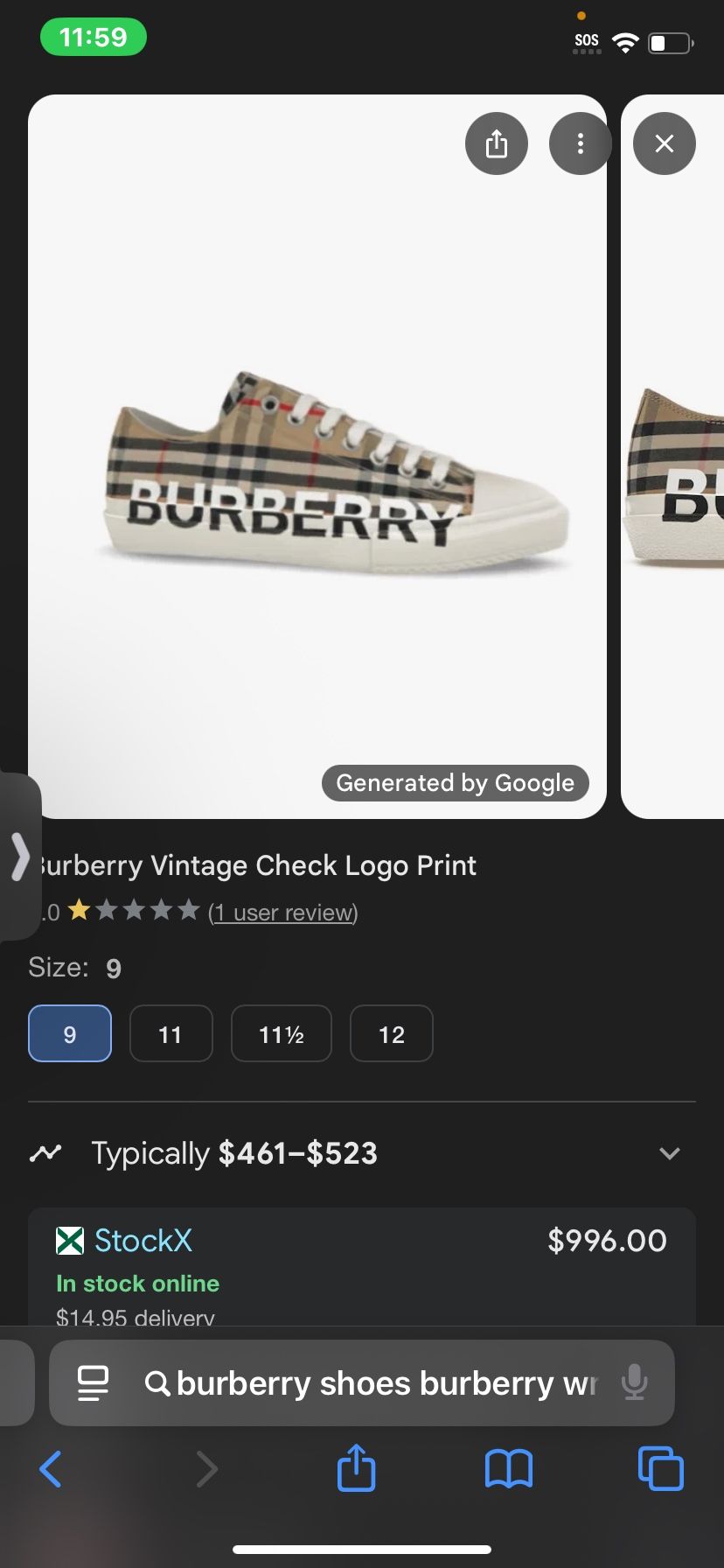724x1568 pixels.
Task: Choose size 12
Action: (x=391, y=1033)
